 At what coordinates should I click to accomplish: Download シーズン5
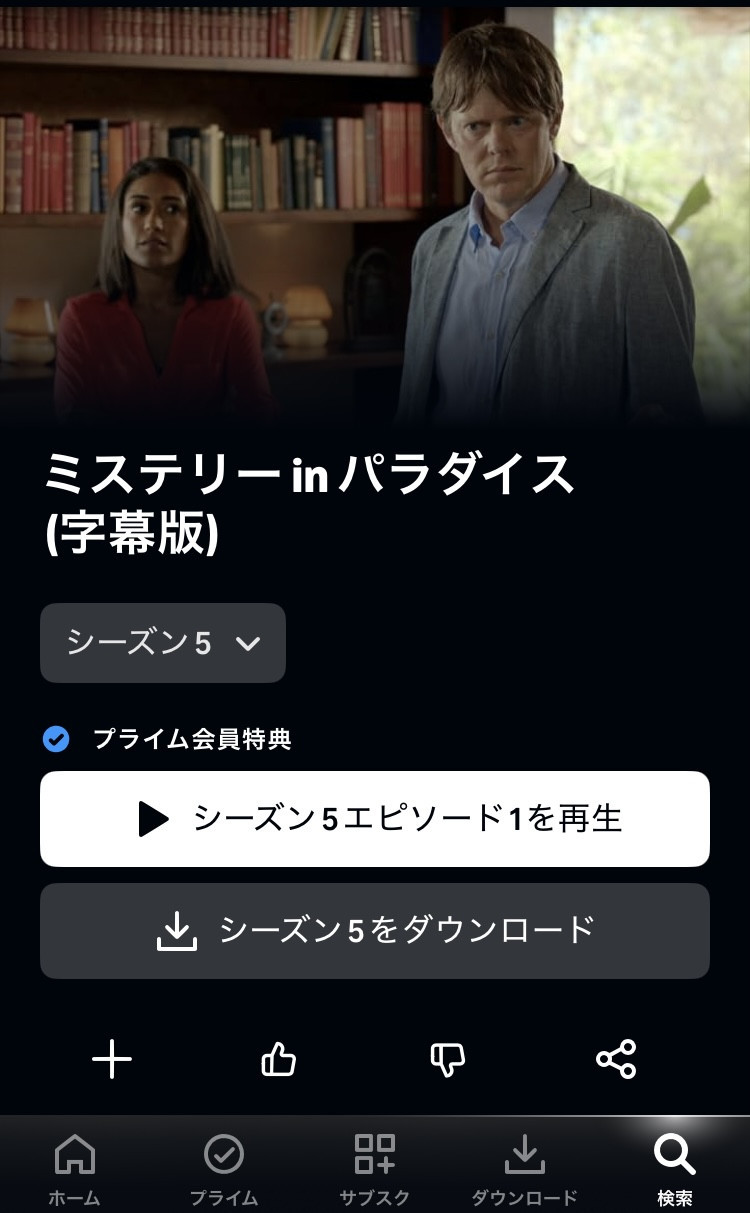[375, 931]
